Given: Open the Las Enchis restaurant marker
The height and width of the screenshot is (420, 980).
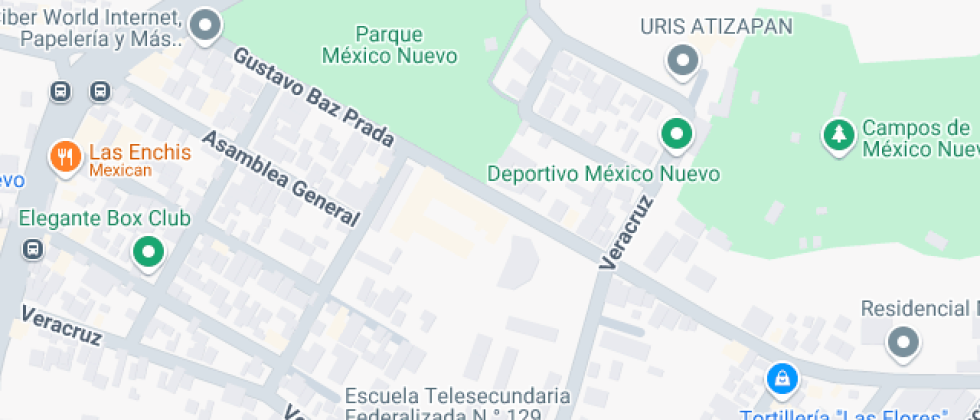Looking at the screenshot, I should click(66, 156).
